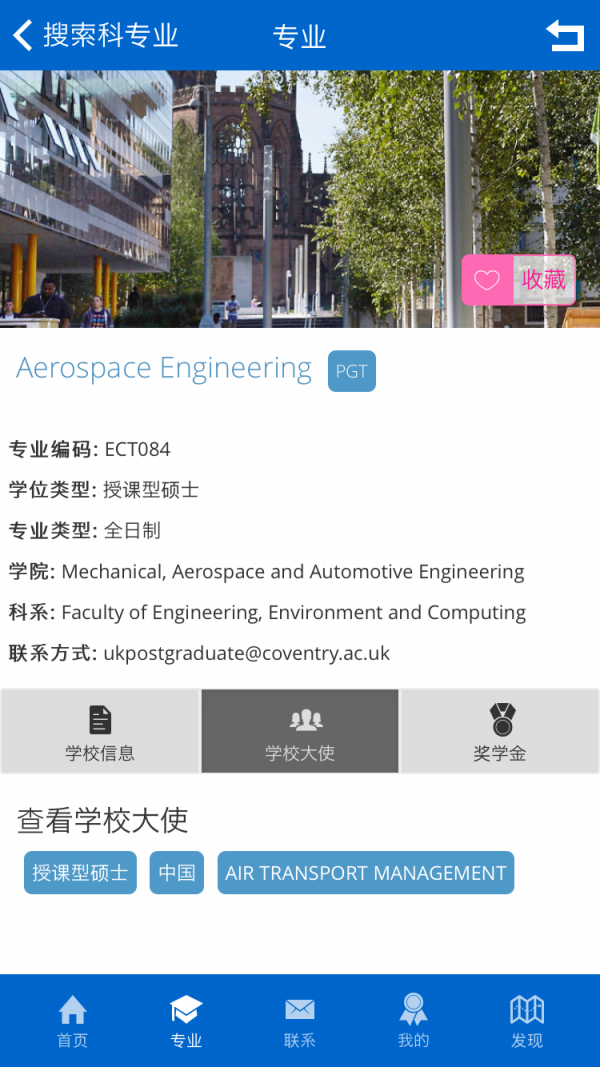The height and width of the screenshot is (1067, 600).
Task: Select the 中国 chip
Action: (x=177, y=873)
